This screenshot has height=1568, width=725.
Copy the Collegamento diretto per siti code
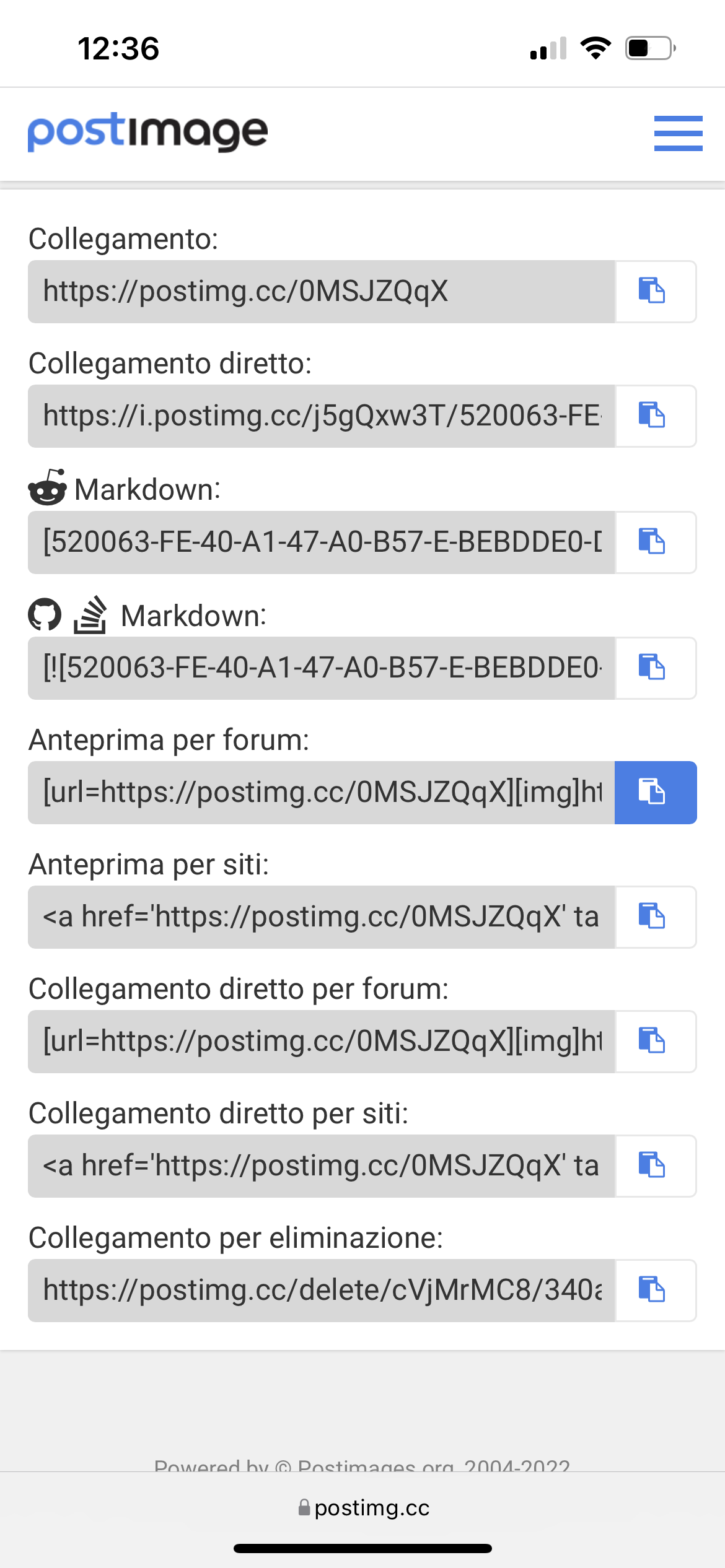point(656,1166)
